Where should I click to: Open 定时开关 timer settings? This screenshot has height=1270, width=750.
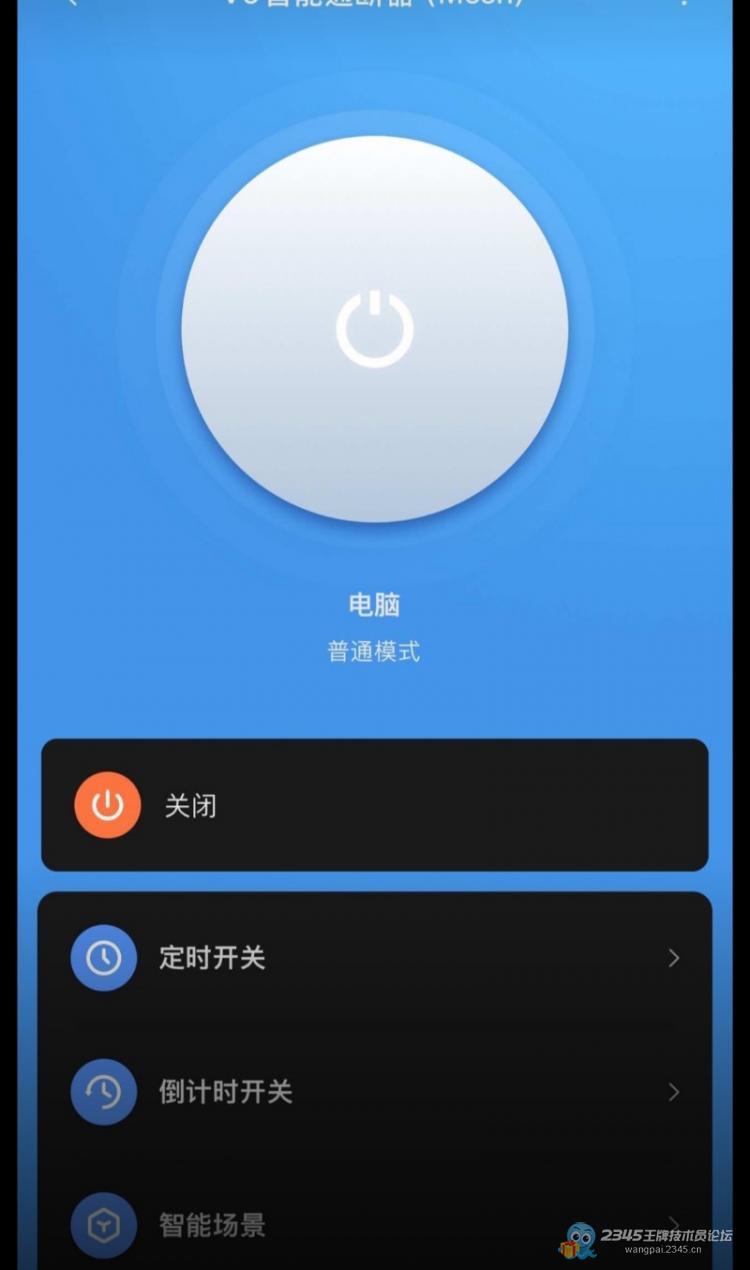tap(373, 958)
